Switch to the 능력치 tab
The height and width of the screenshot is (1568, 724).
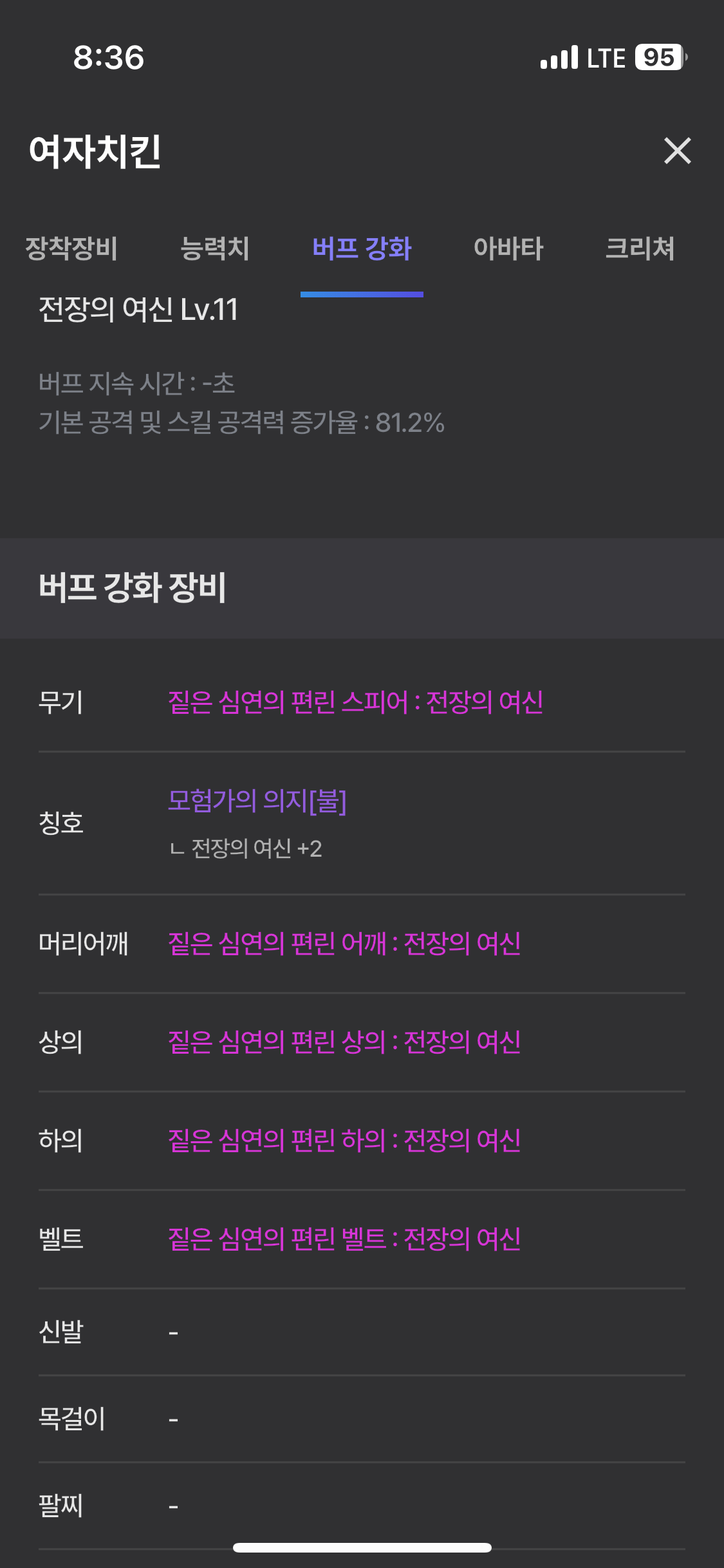tap(214, 248)
